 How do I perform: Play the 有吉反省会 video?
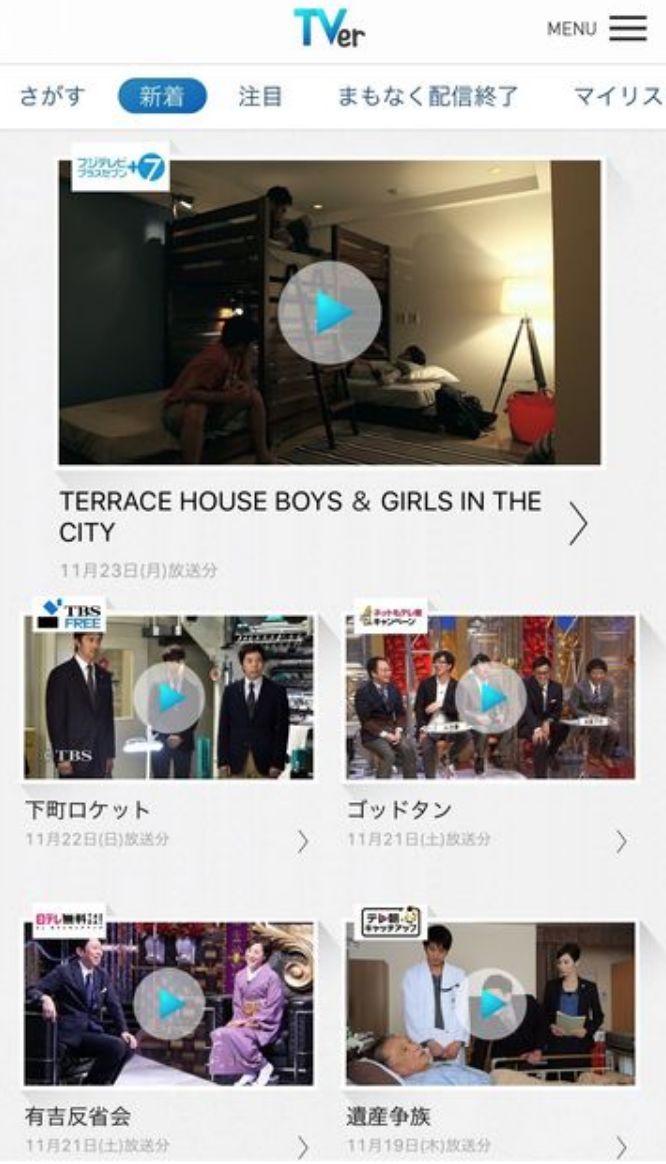click(x=169, y=1004)
